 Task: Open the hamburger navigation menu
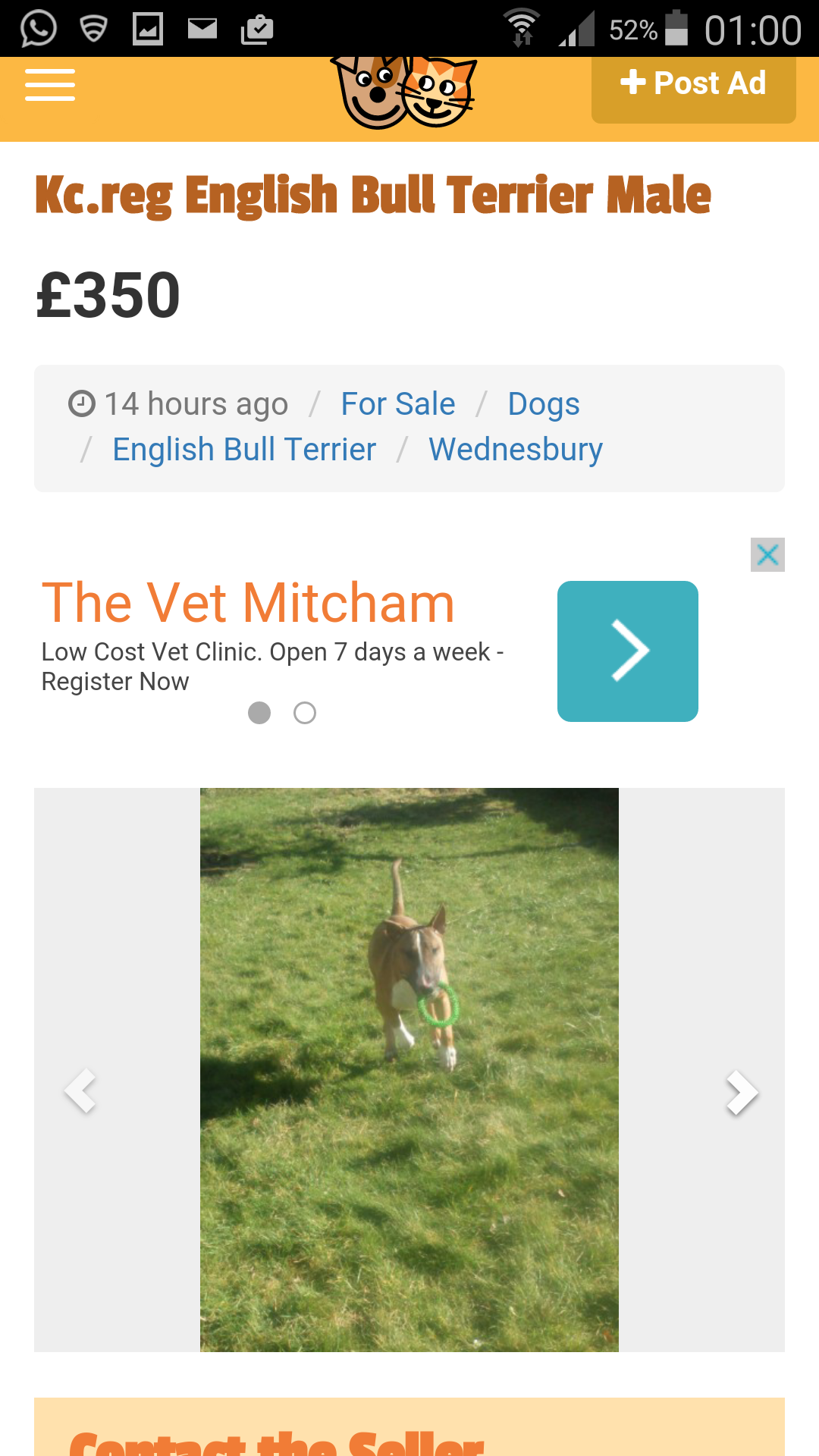click(x=50, y=84)
